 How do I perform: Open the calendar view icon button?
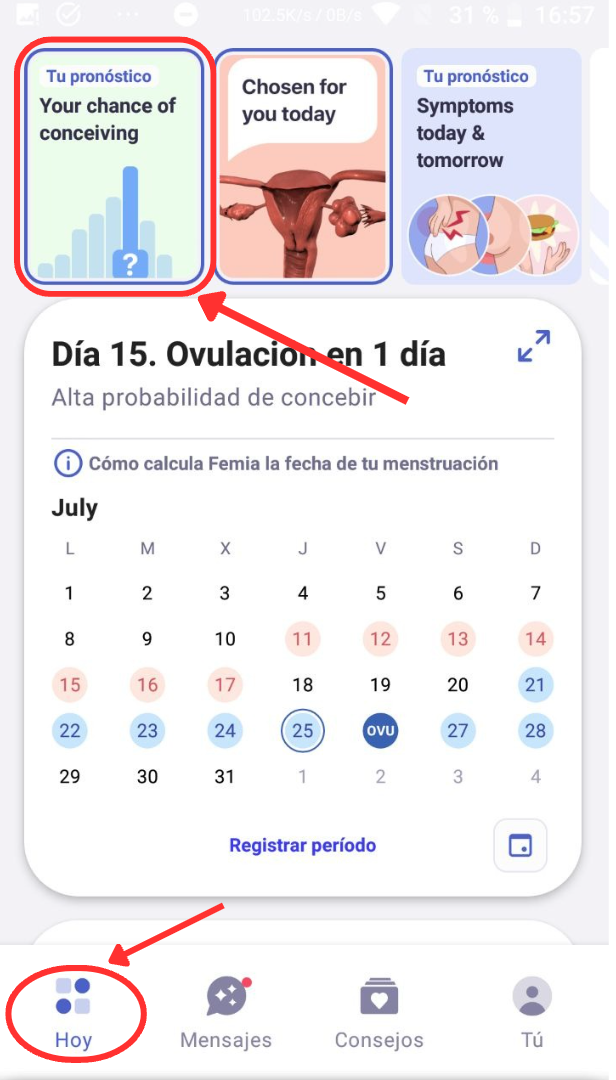(520, 846)
